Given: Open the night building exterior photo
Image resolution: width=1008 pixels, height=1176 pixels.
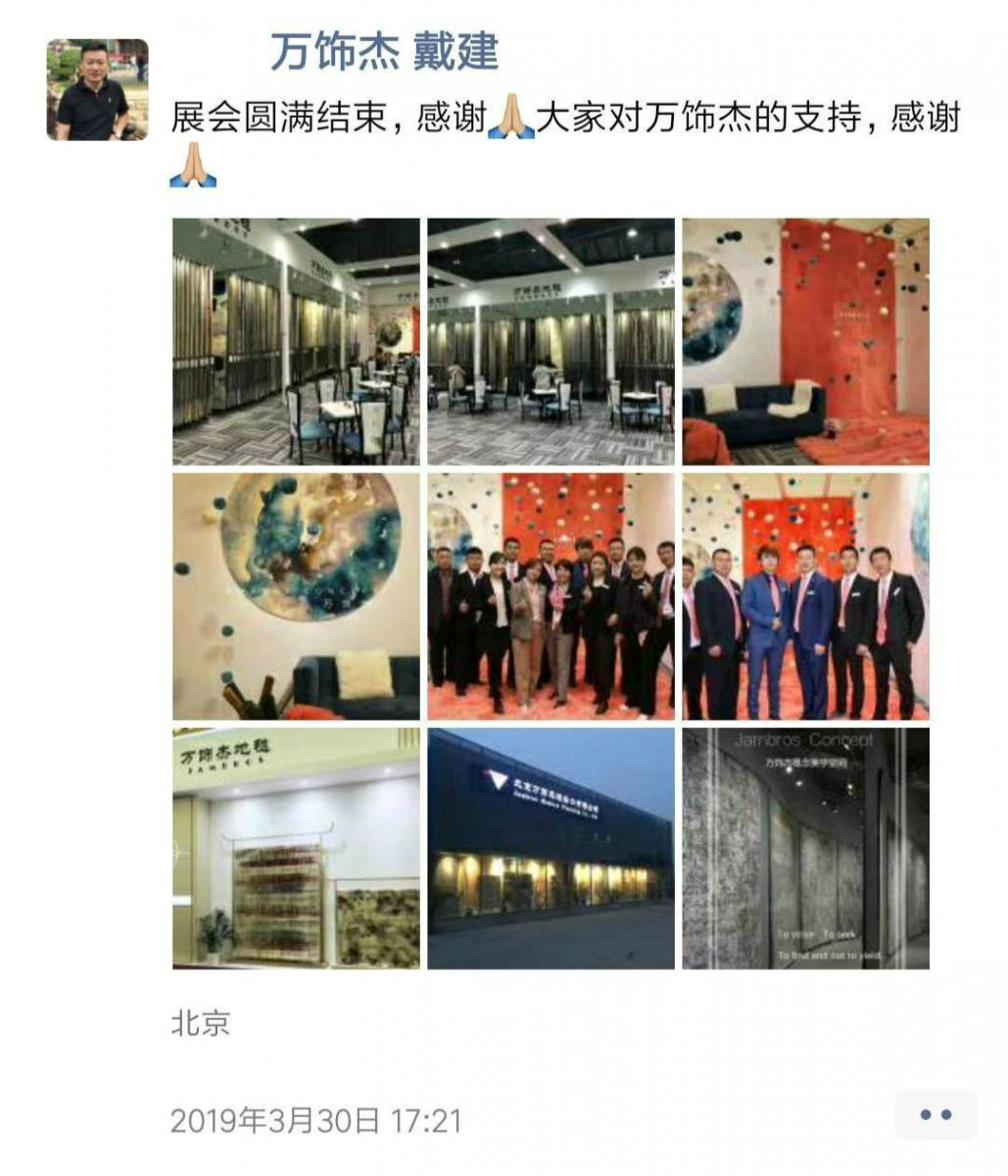Looking at the screenshot, I should (x=551, y=849).
